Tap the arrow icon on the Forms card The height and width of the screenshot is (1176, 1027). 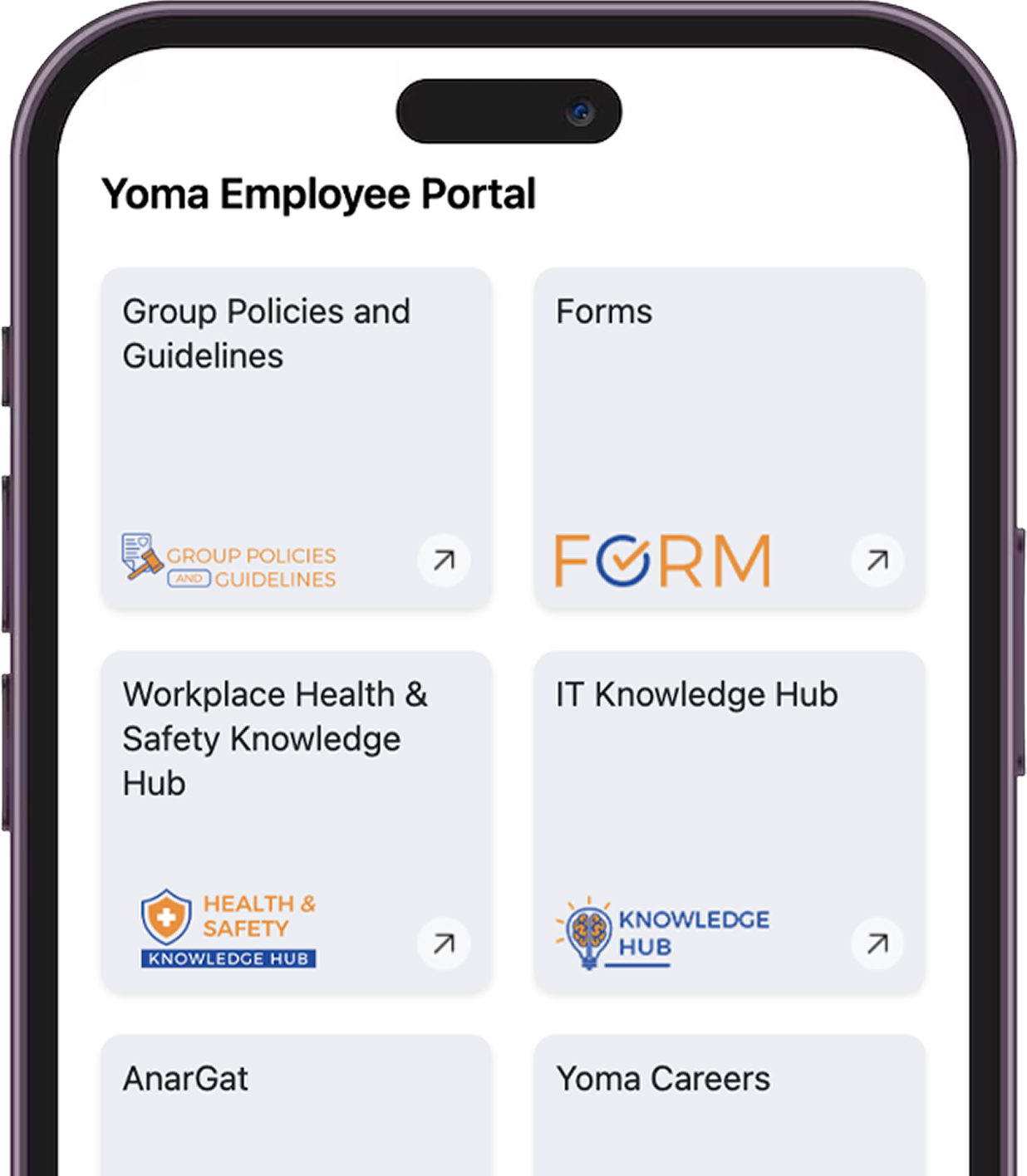[877, 561]
